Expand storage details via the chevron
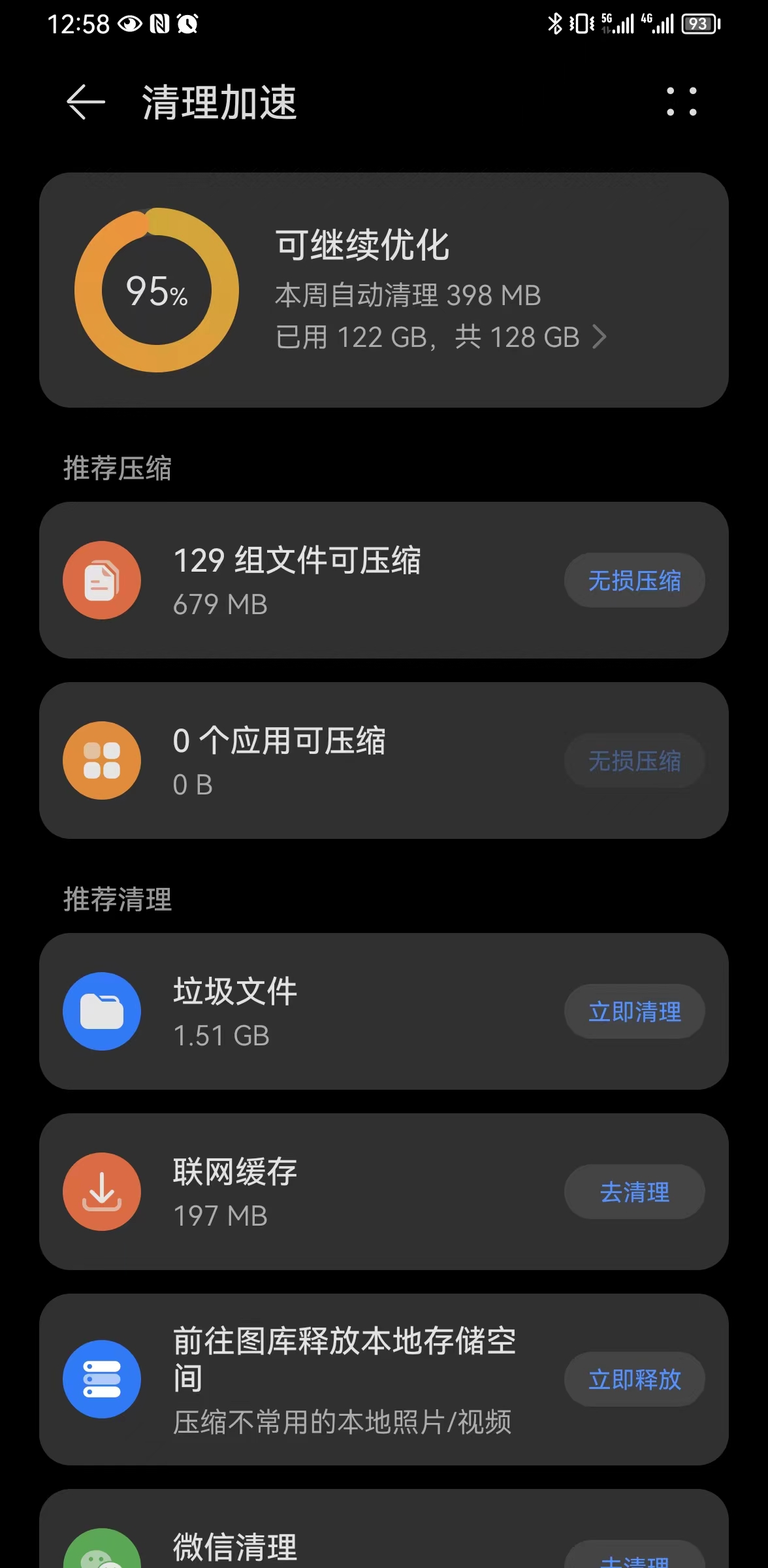The image size is (768, 1568). coord(600,337)
